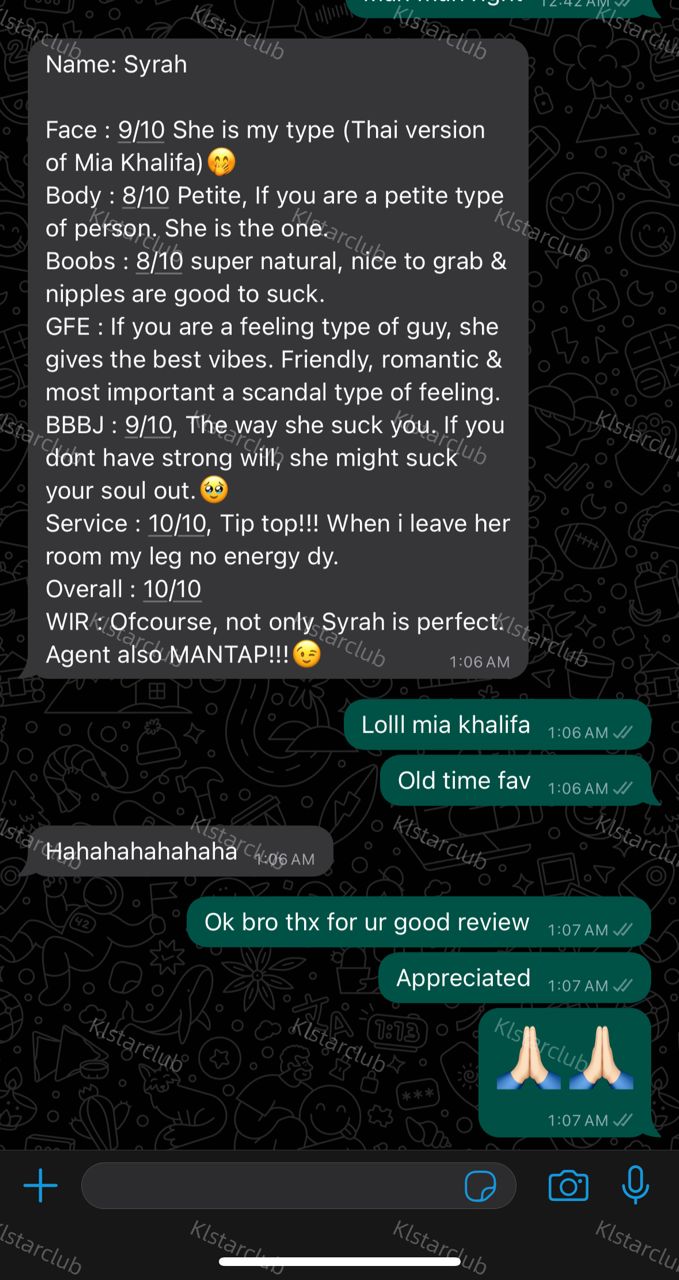Open the camera to take a photo

pyautogui.click(x=568, y=1186)
